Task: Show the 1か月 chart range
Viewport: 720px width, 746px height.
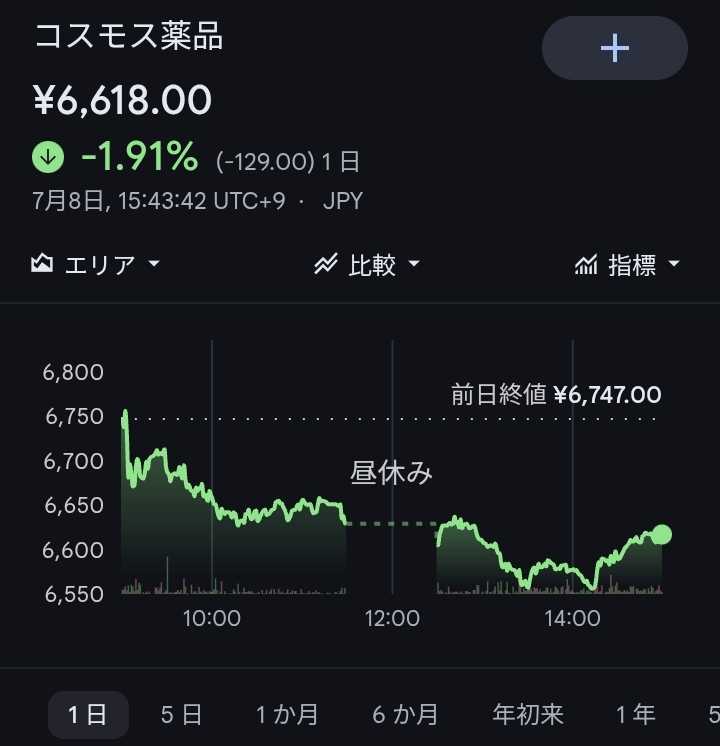Action: [287, 715]
